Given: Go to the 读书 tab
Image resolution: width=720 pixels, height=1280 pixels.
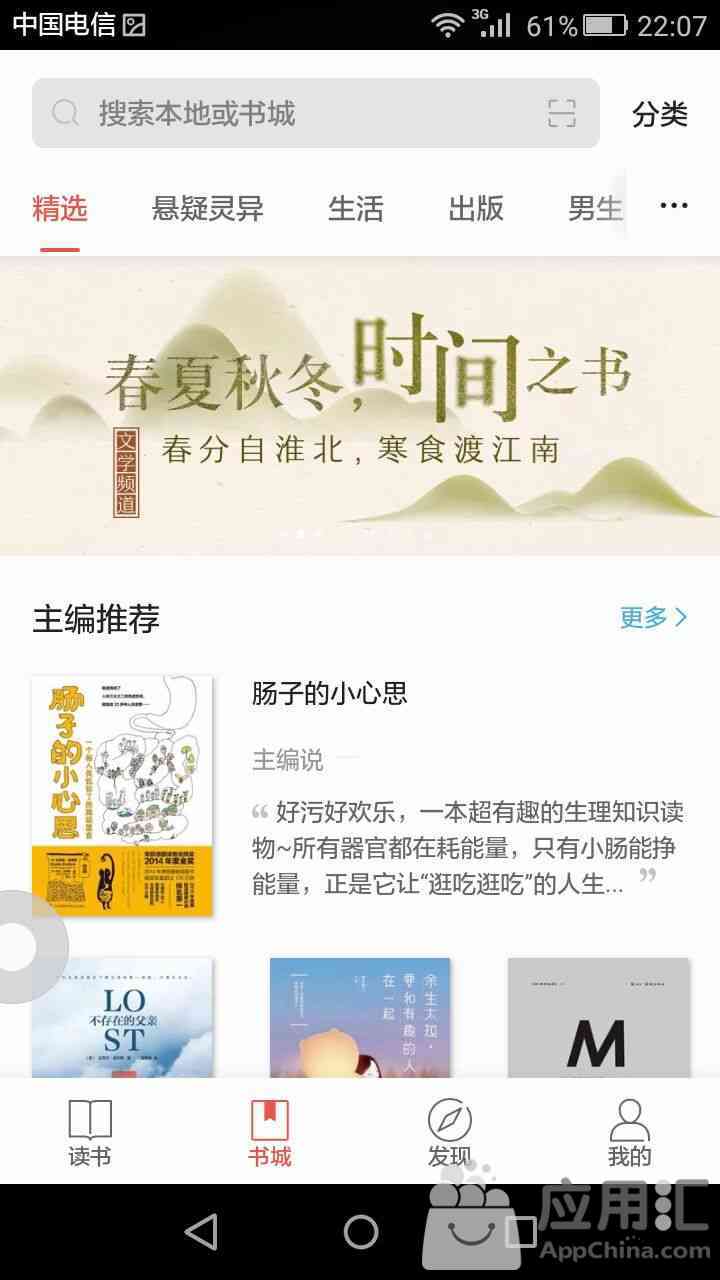Looking at the screenshot, I should 90,1133.
